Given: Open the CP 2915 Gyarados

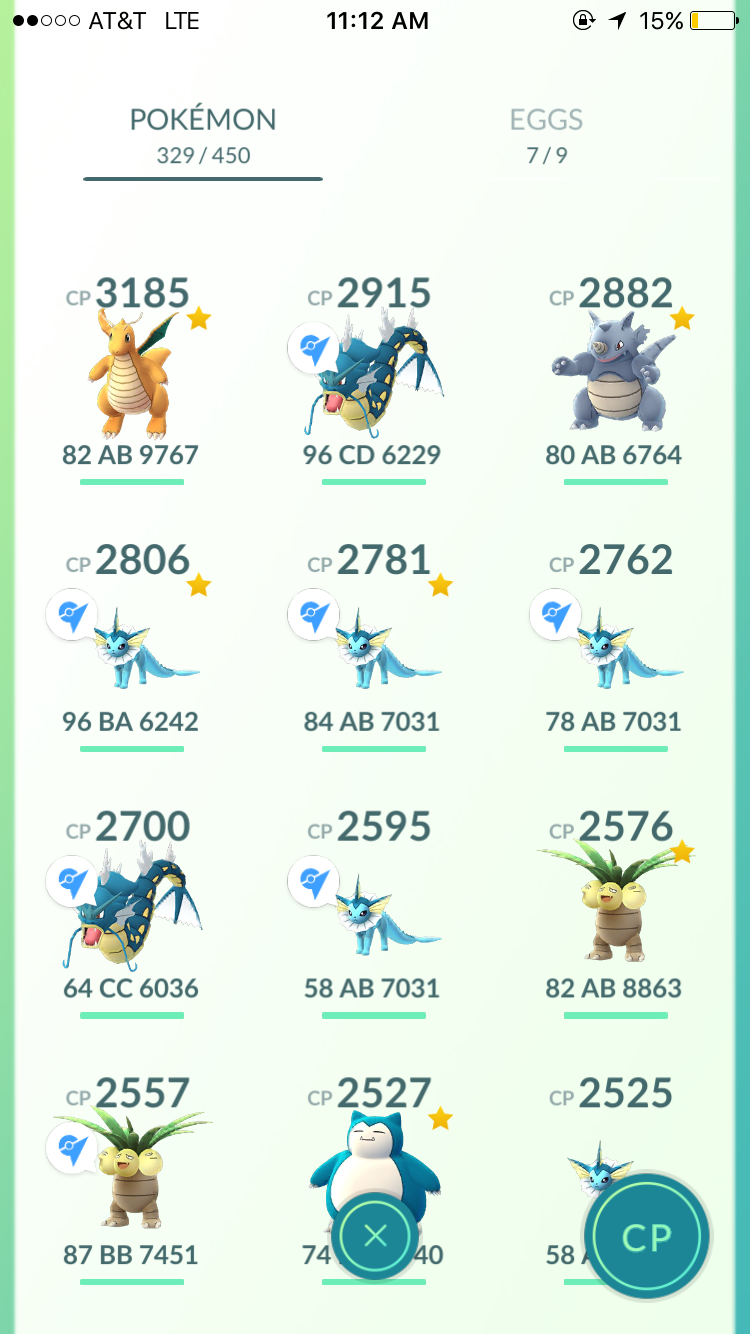Looking at the screenshot, I should tap(373, 380).
